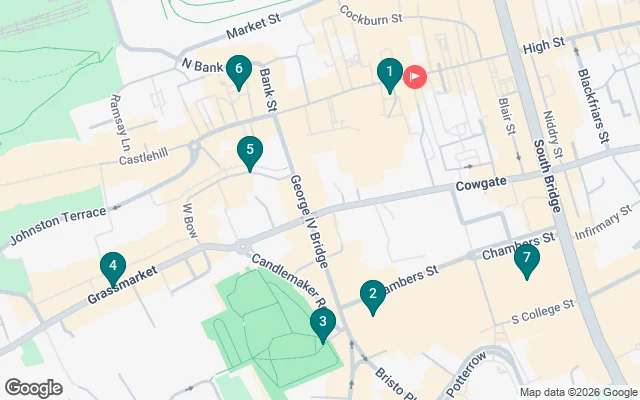
Task: Open map pin number 7 near South Bridge
Action: pyautogui.click(x=526, y=259)
